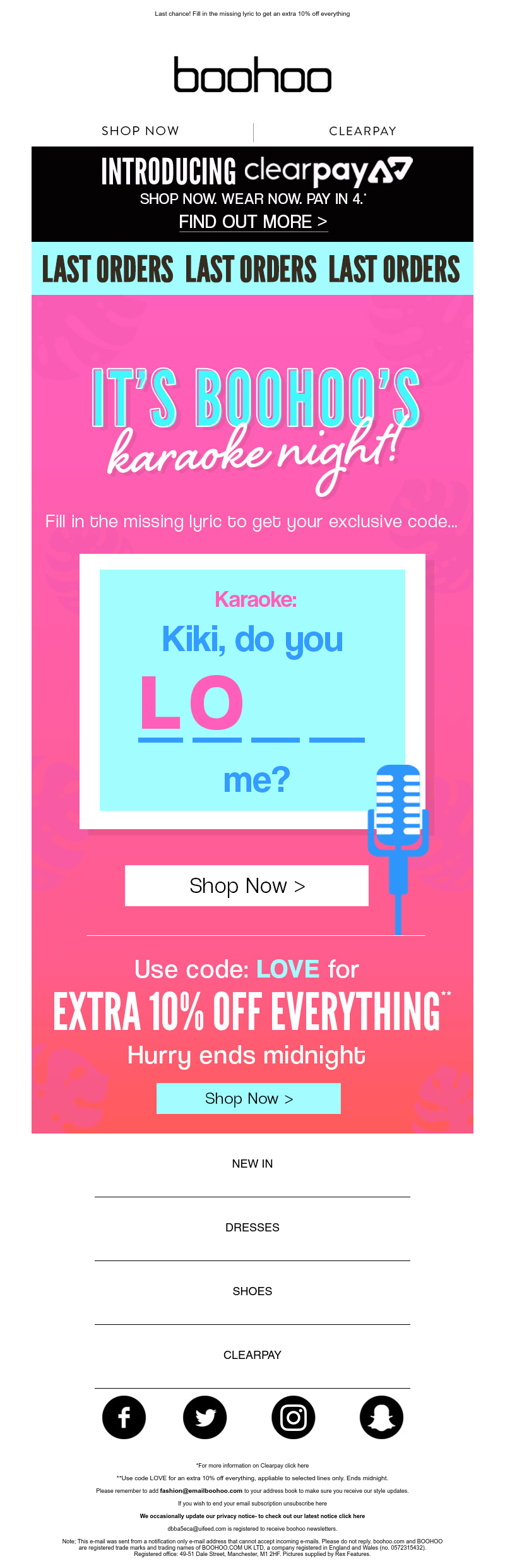Tap 'unsubscribe here' to end the subscription
Screen dimensions: 505x1568
coord(304,1504)
